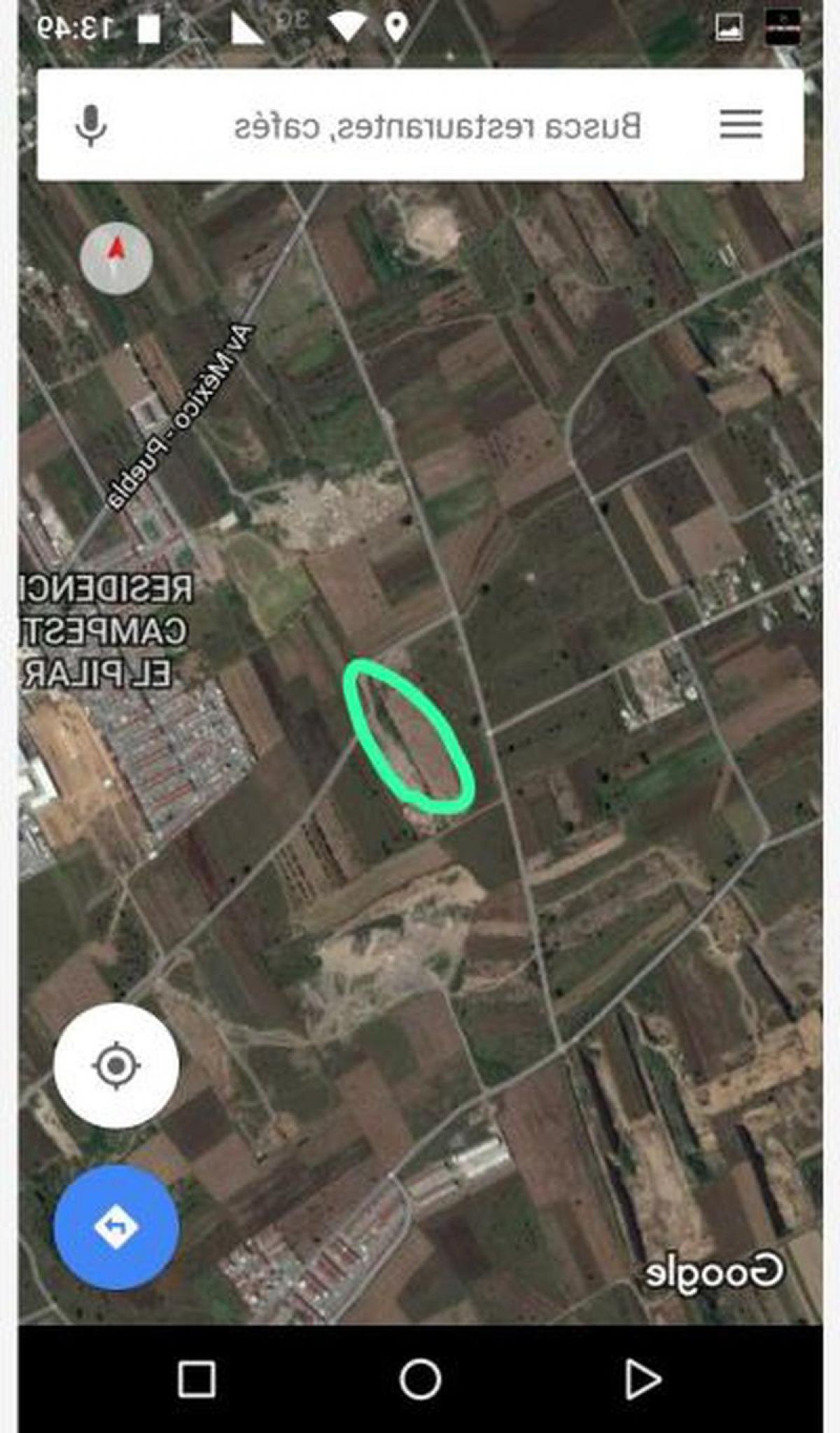
Task: Tap the microphone icon in the search bar
Action: [90, 125]
